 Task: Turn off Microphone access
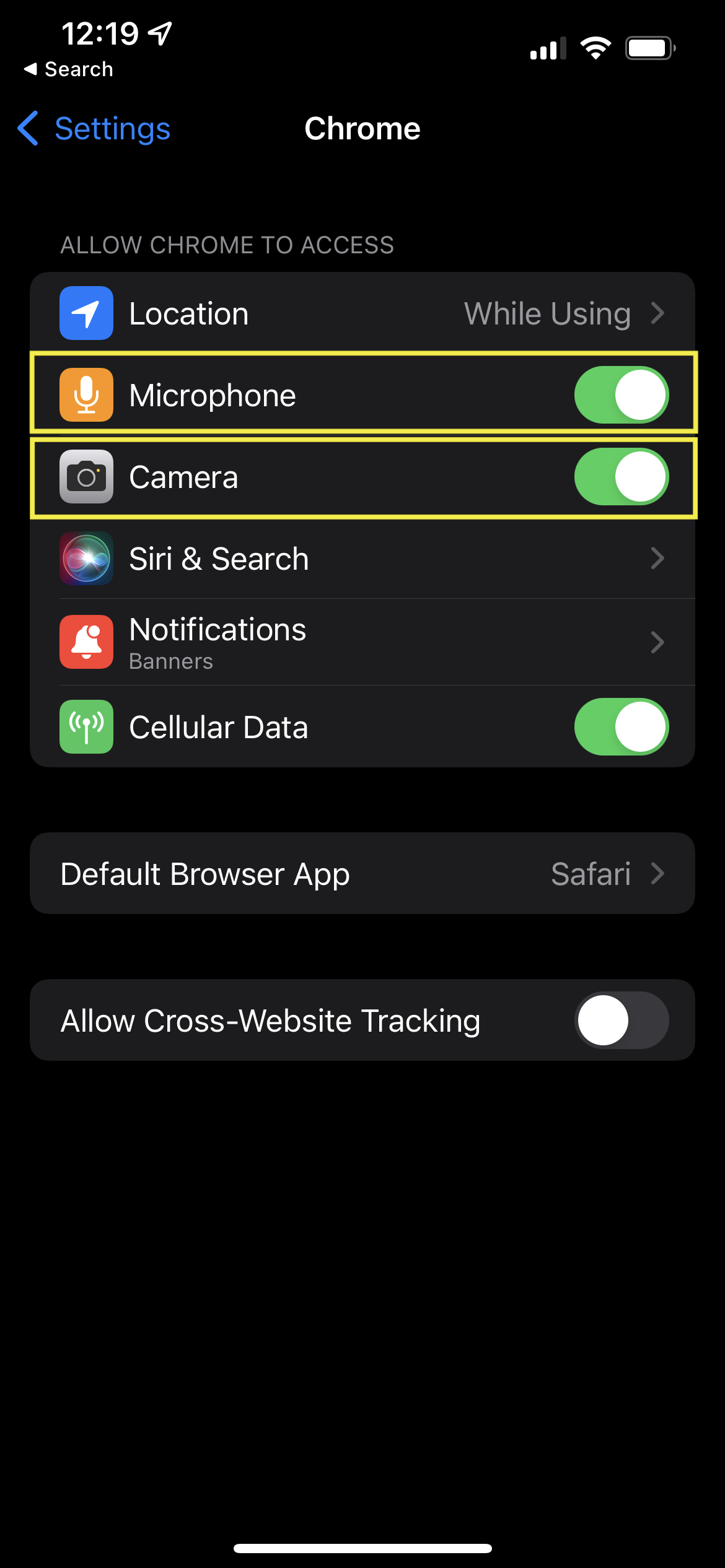(621, 395)
